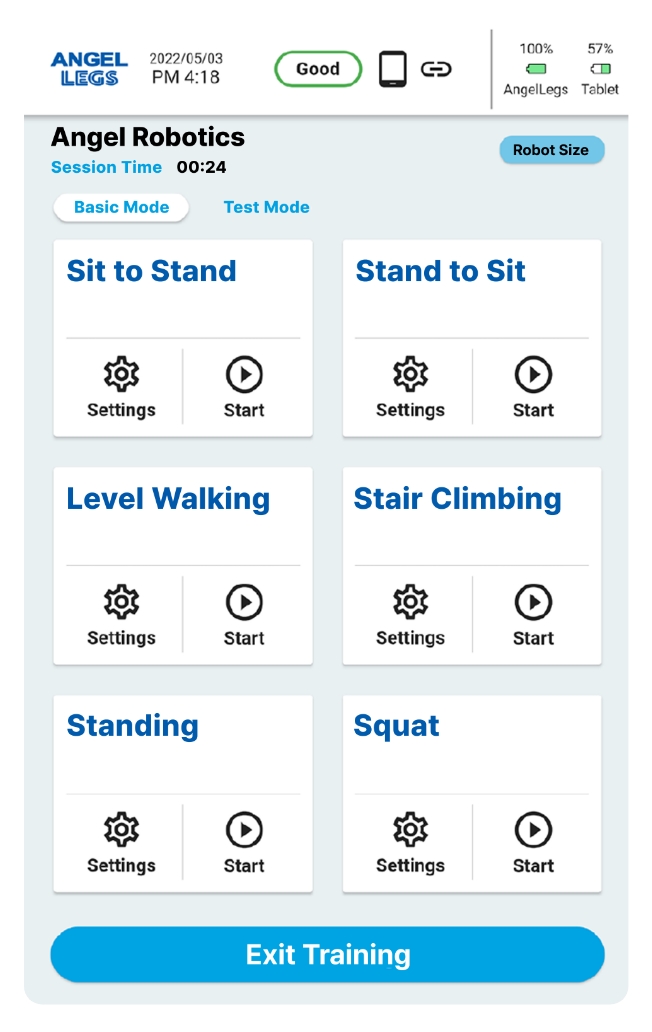Select the Basic Mode tab
Screen dimensions: 652x1032
pyautogui.click(x=121, y=207)
